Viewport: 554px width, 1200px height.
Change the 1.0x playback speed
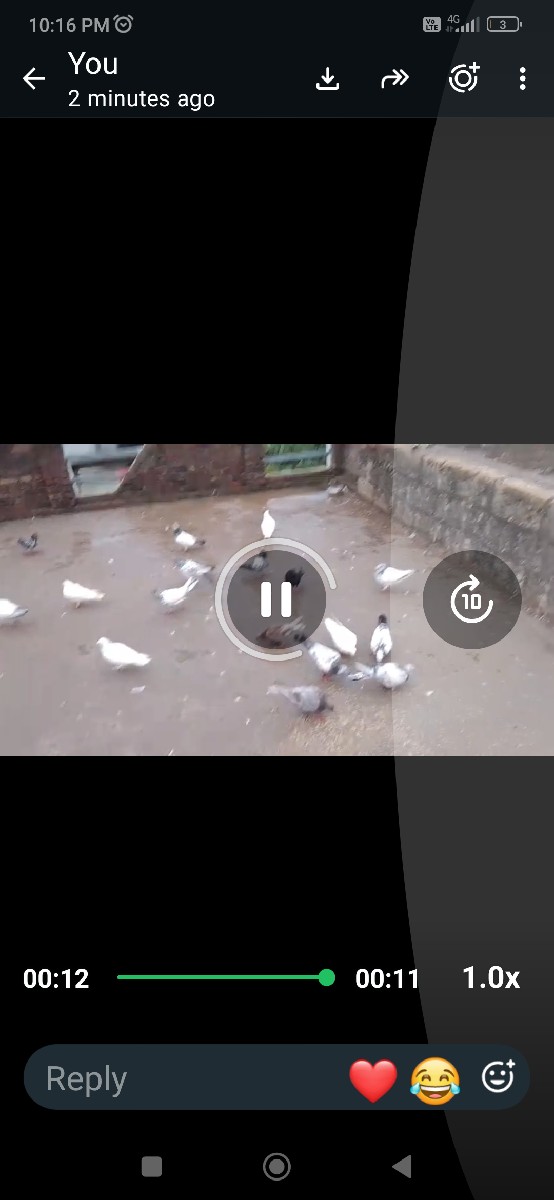point(491,978)
